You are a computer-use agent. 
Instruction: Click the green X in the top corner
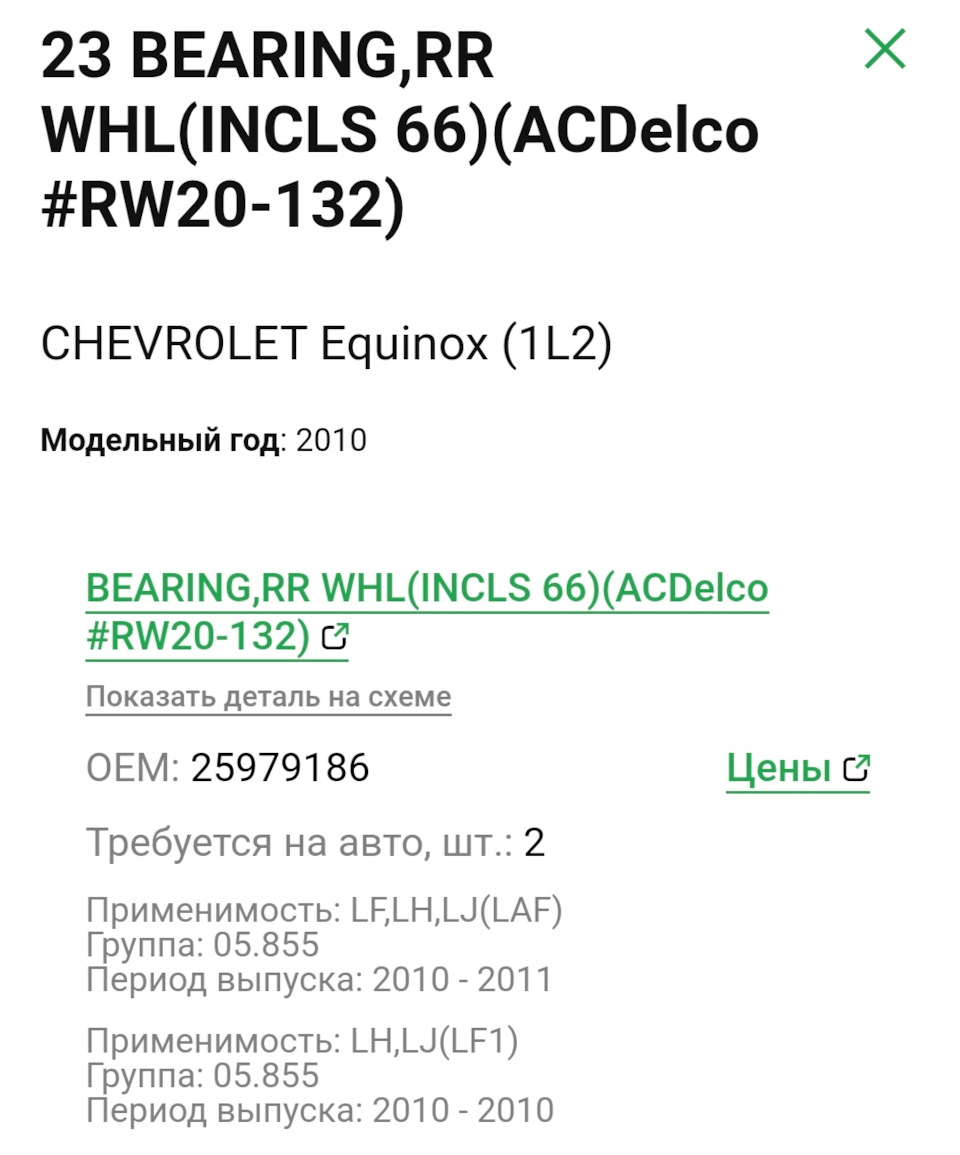tap(883, 50)
